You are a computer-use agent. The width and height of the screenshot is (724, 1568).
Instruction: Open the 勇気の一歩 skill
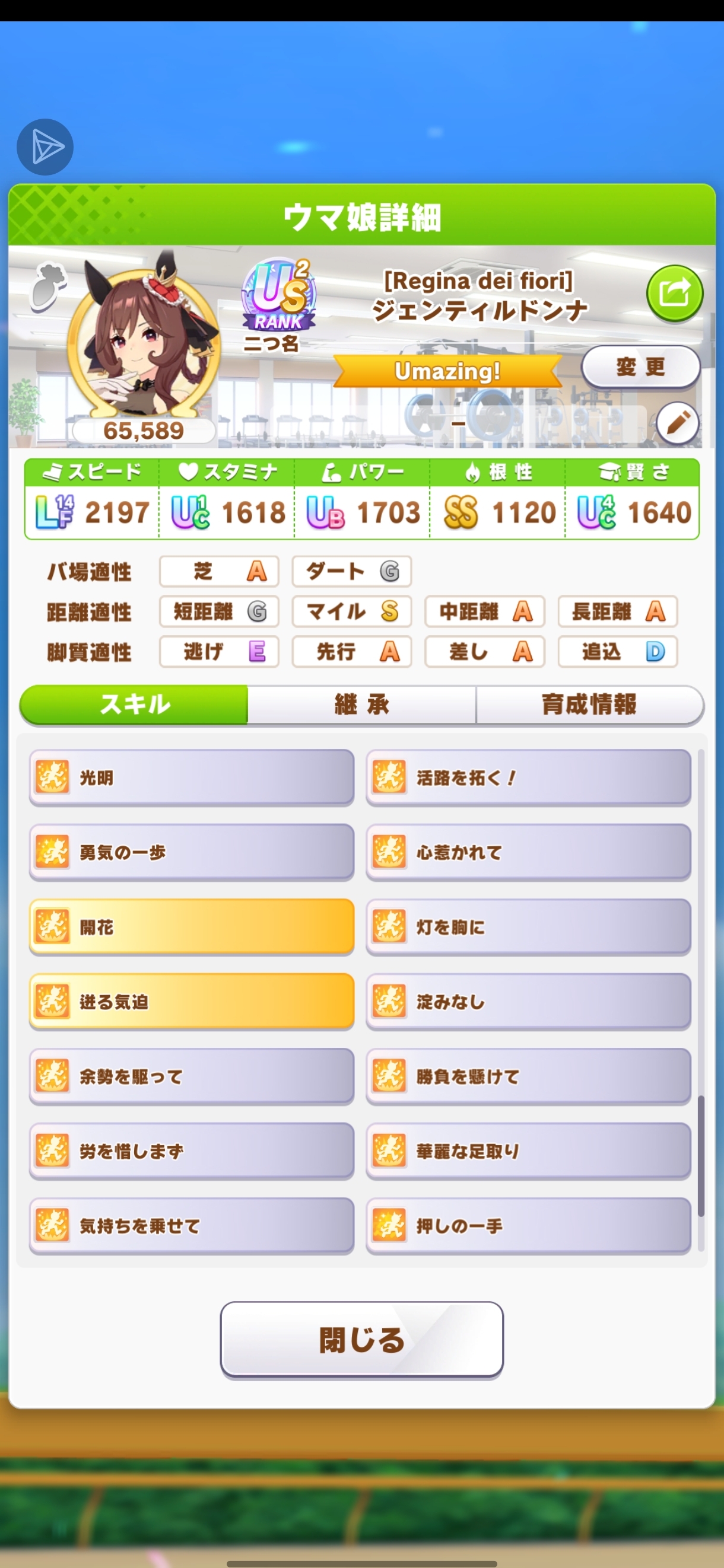tap(191, 852)
